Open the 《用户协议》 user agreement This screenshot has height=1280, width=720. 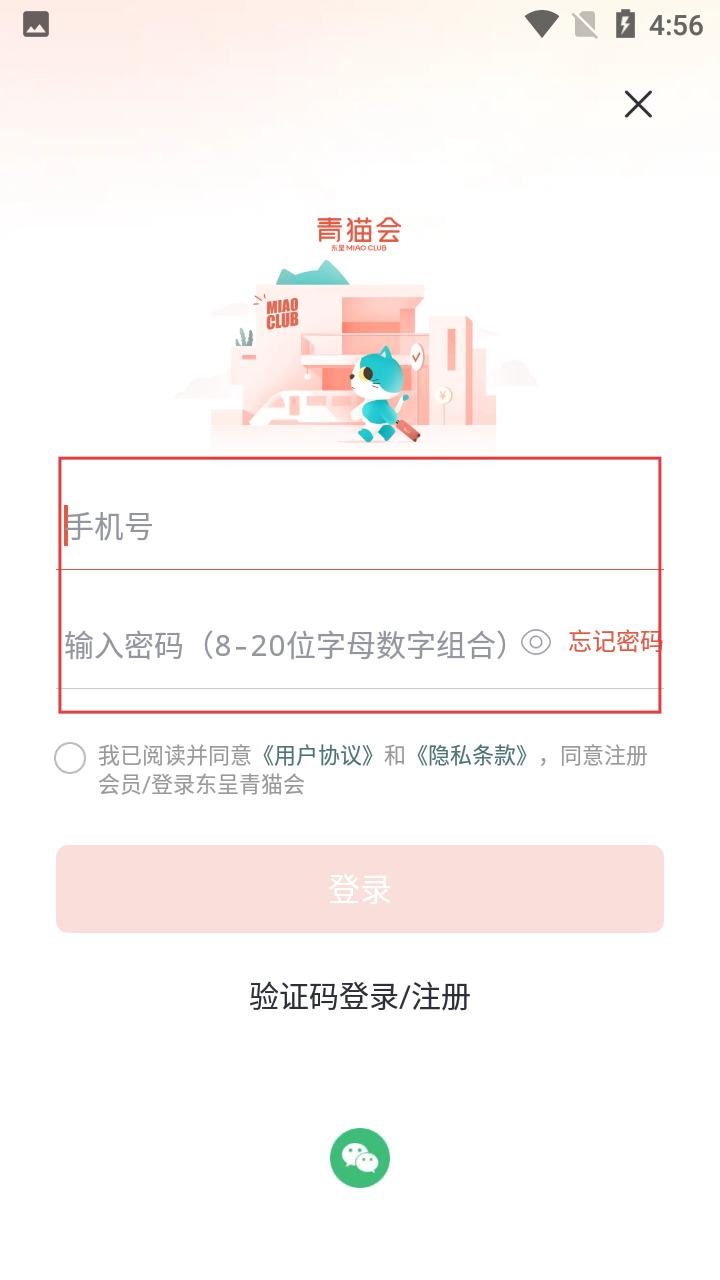(x=319, y=756)
